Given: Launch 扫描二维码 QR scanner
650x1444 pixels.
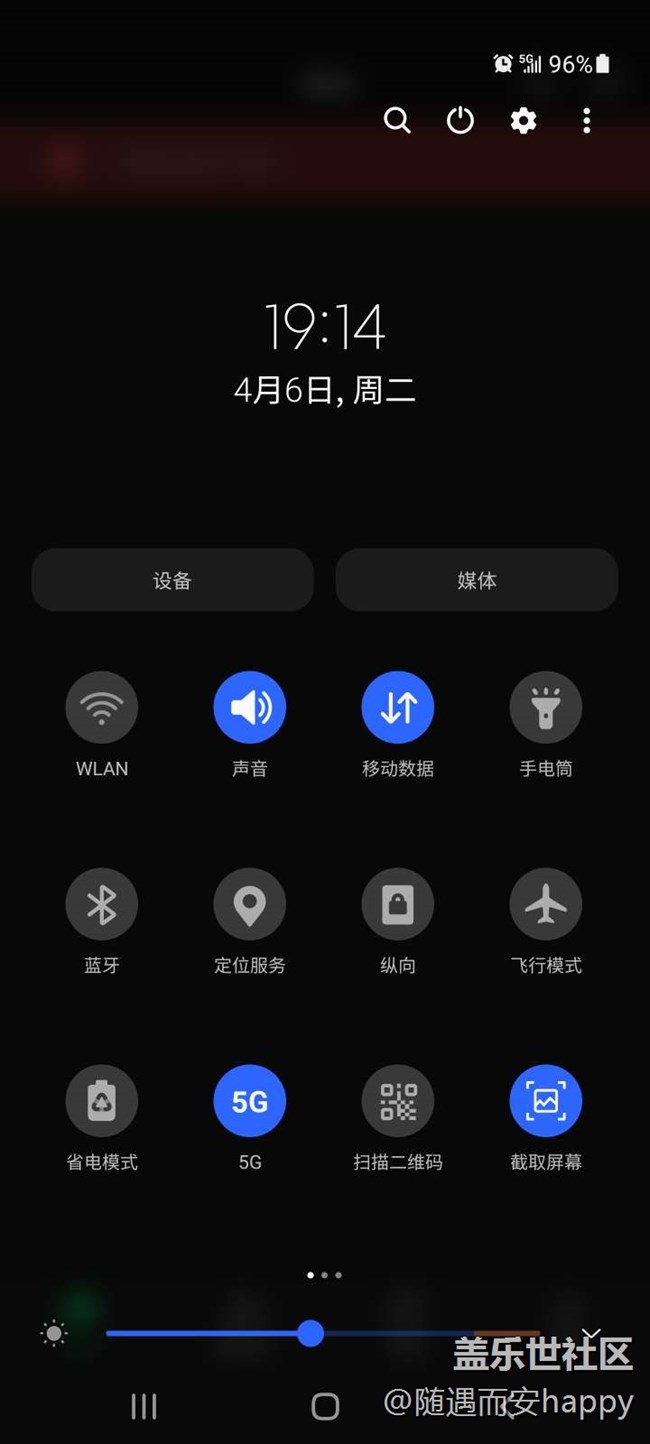Looking at the screenshot, I should coord(398,1102).
